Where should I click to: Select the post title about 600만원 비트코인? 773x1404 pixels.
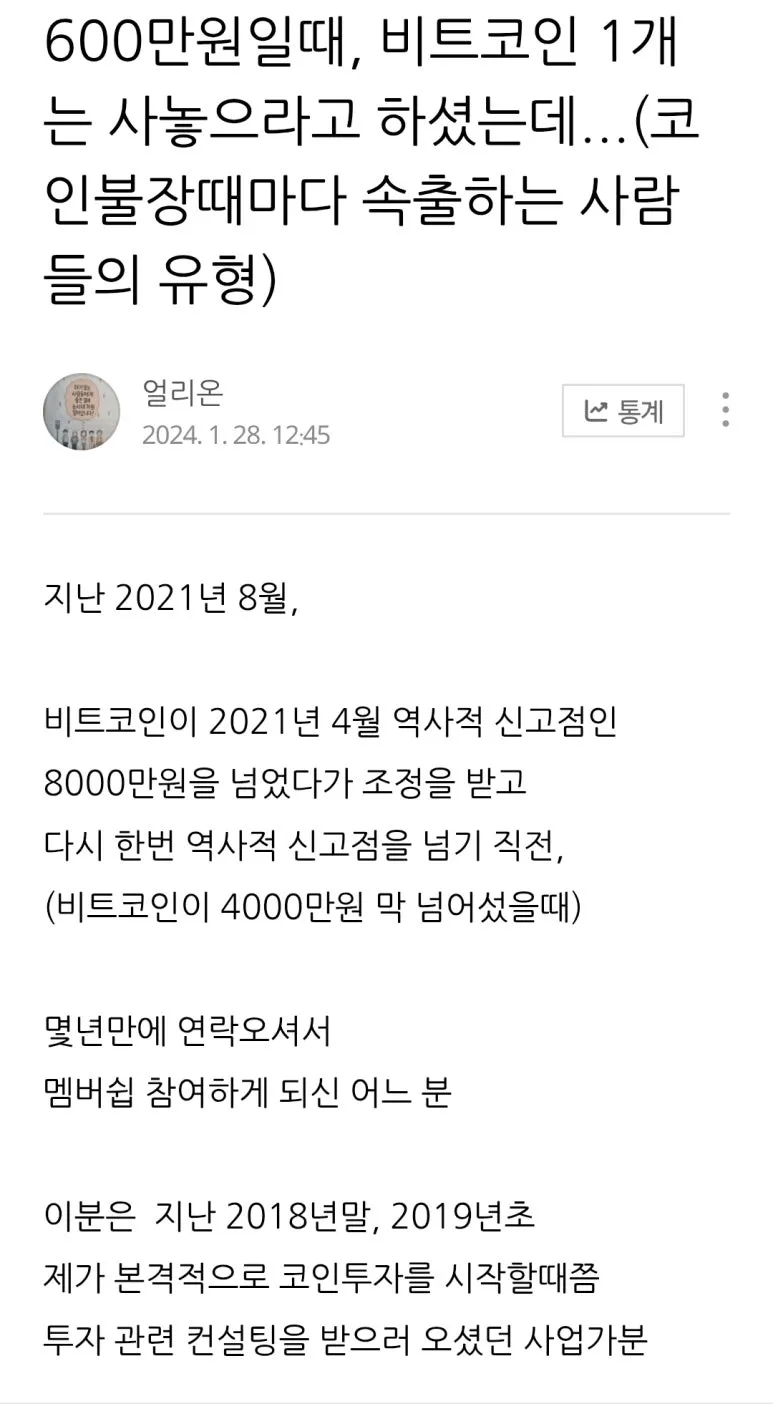(380, 150)
